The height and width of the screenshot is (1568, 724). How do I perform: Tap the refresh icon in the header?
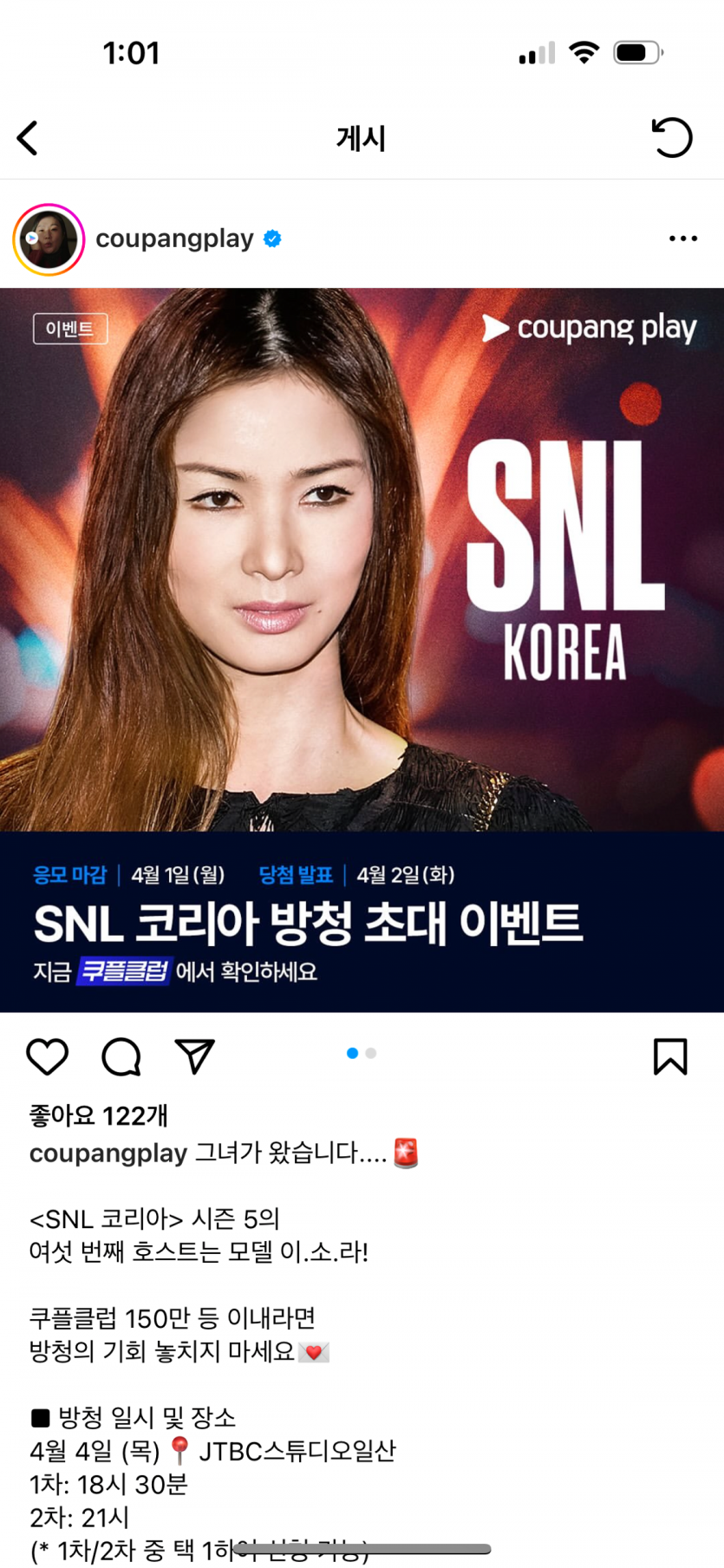671,138
